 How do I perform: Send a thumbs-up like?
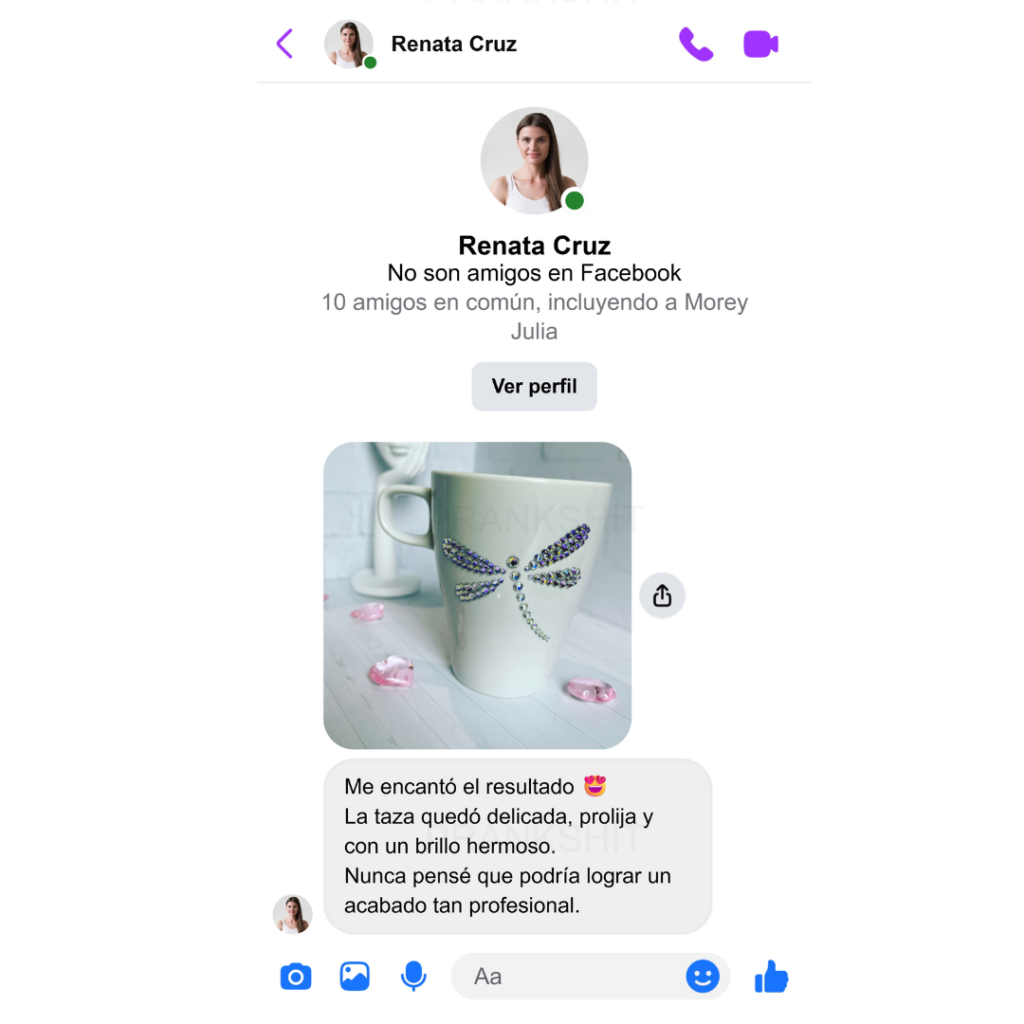click(771, 976)
